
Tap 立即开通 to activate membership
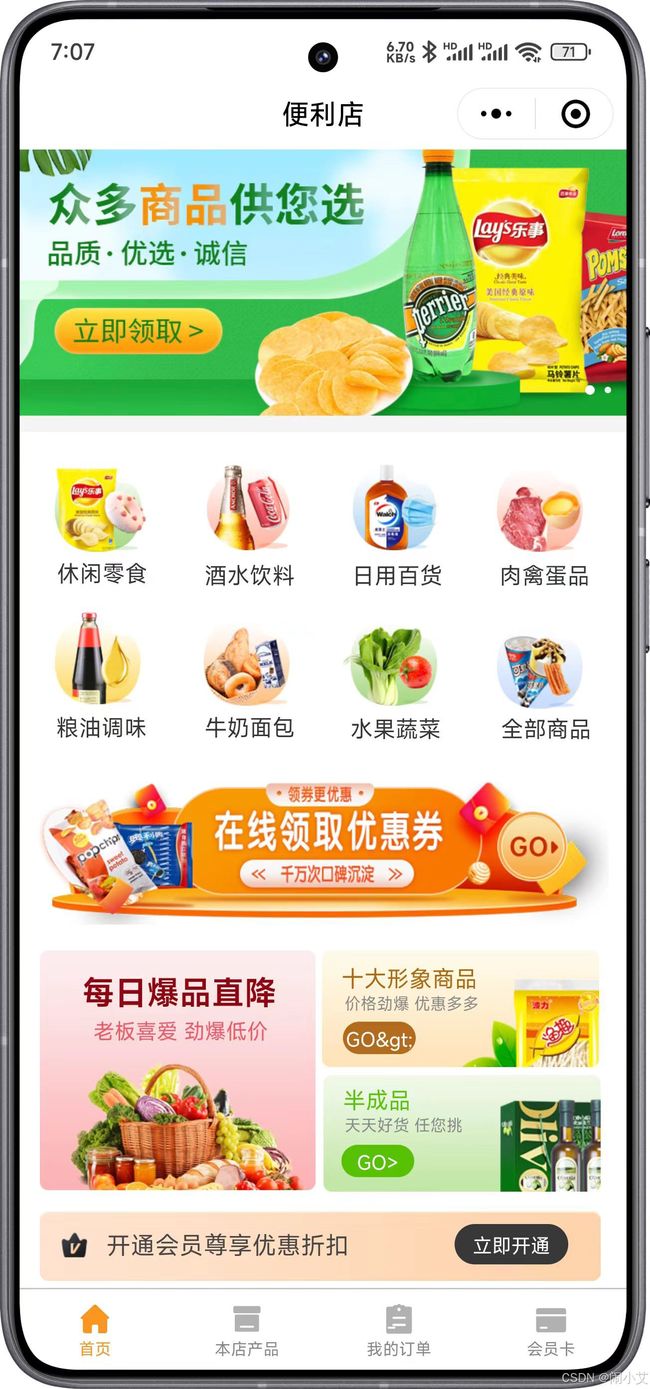coord(511,1245)
